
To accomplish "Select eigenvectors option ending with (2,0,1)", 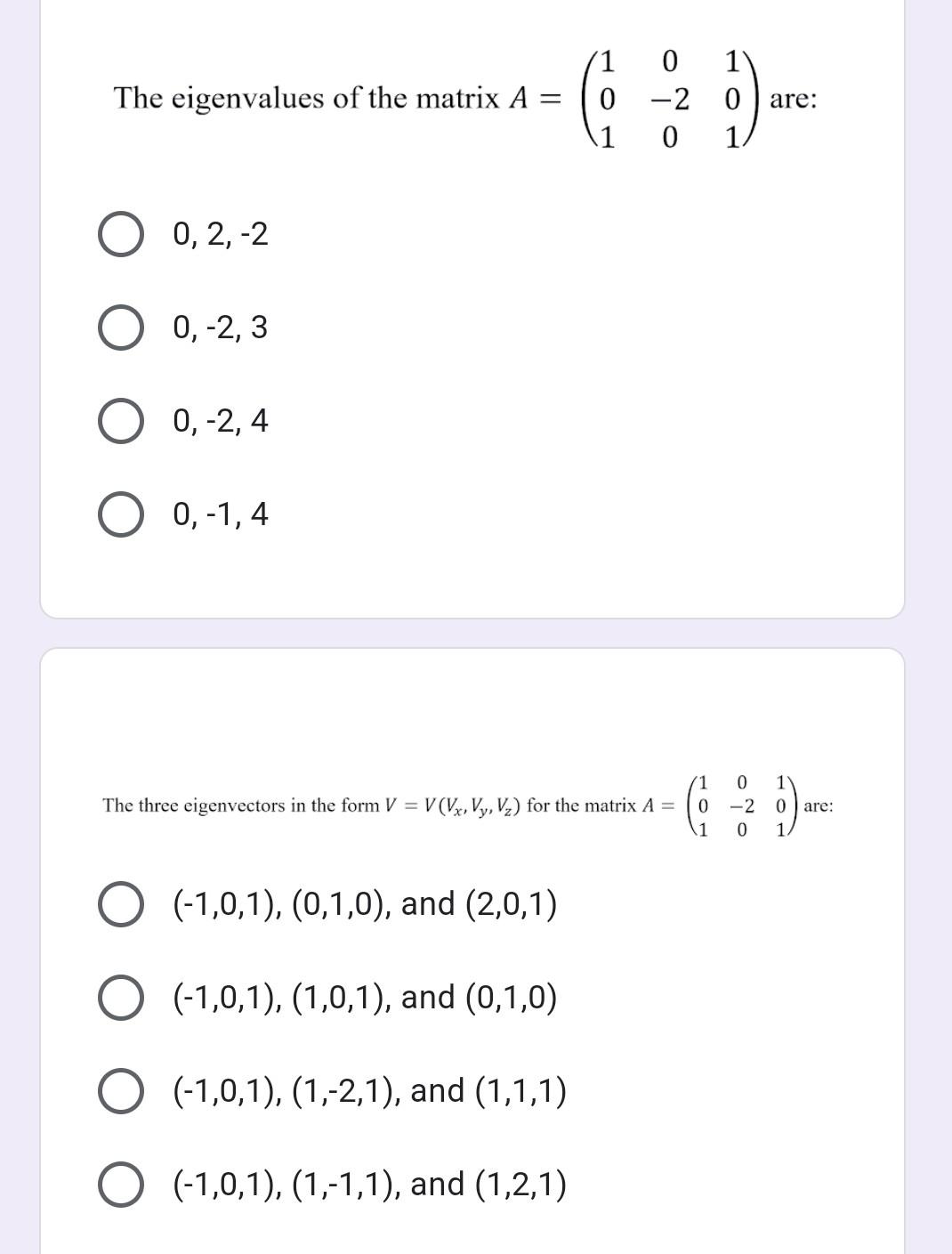I will tap(120, 904).
